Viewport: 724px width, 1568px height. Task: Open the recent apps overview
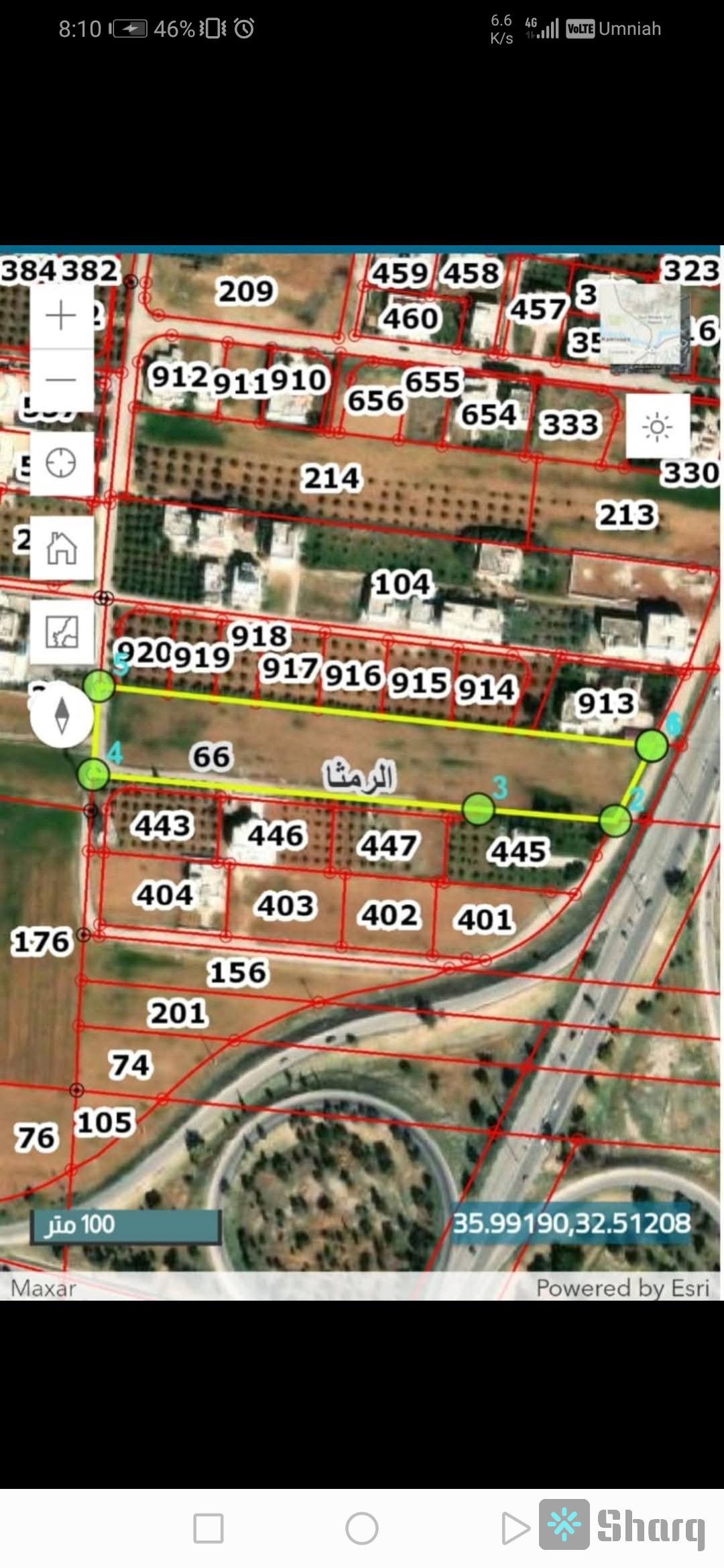point(208,1528)
